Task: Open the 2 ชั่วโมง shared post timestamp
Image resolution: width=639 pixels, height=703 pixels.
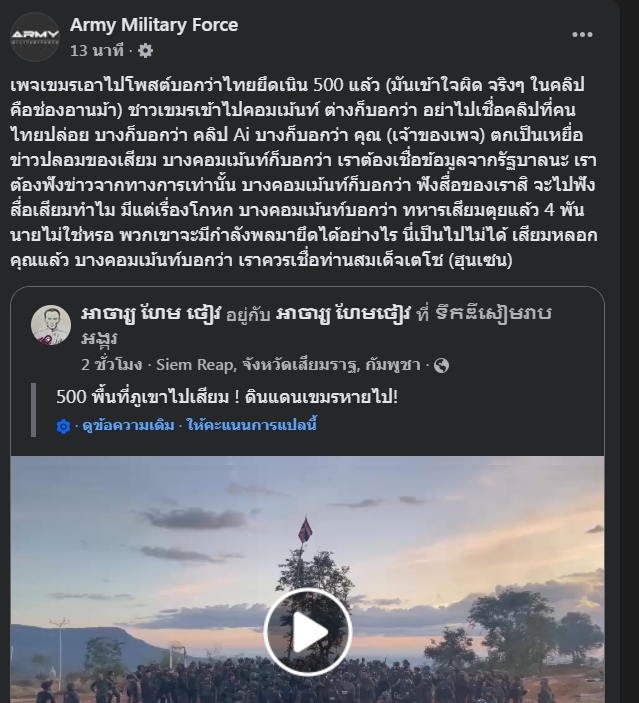Action: [x=111, y=365]
